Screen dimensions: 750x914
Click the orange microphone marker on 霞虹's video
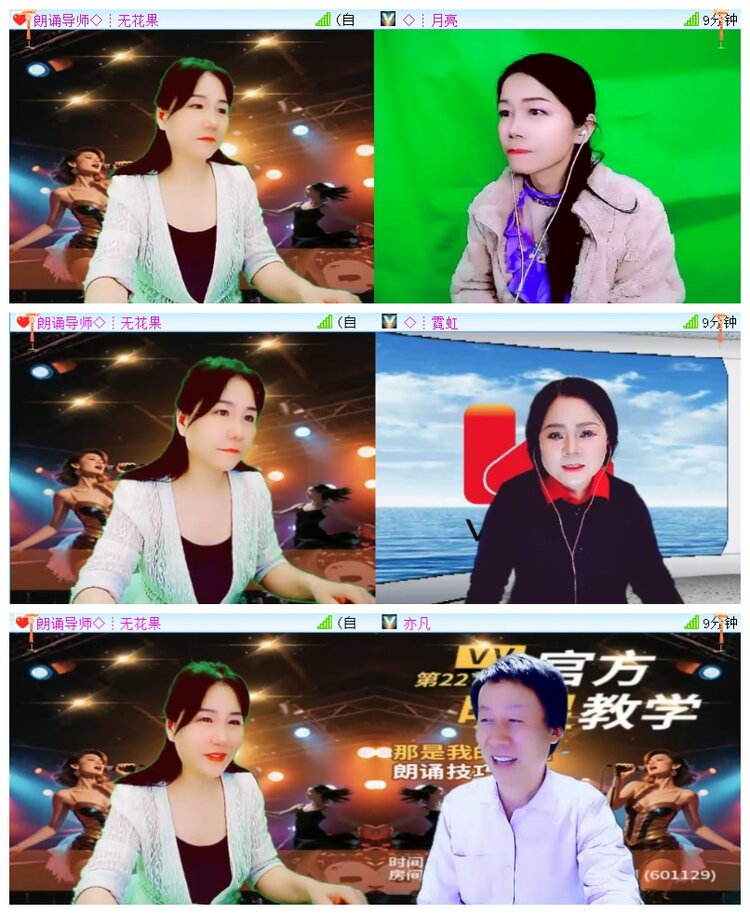(722, 338)
